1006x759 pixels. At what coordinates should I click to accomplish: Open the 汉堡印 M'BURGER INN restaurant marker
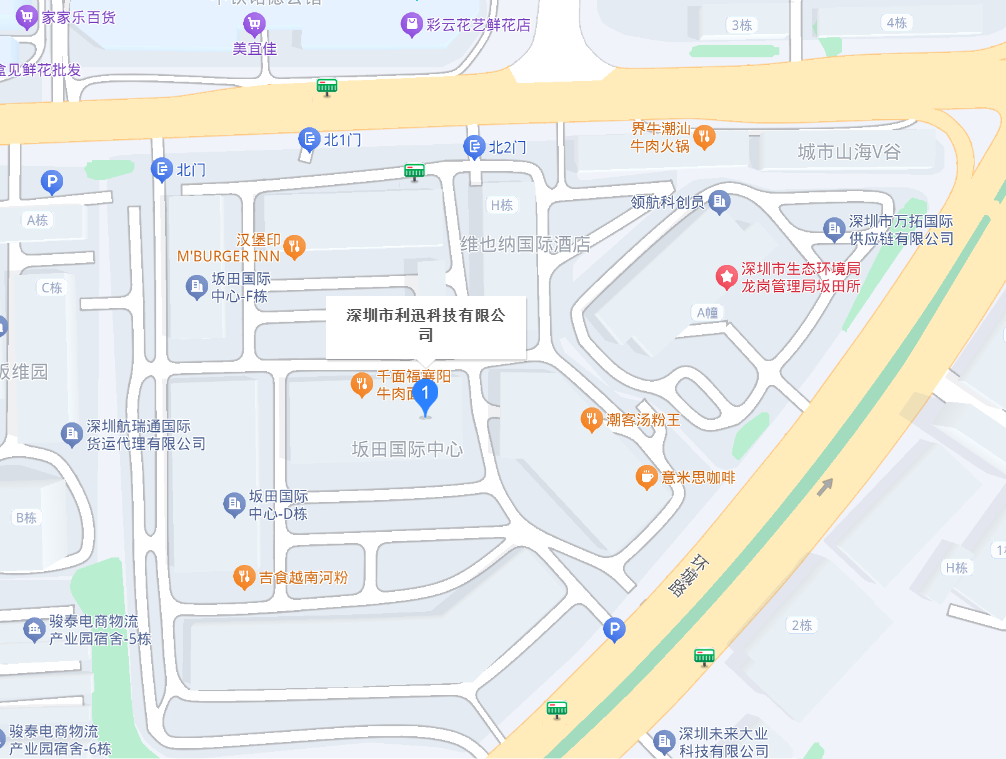coord(294,245)
